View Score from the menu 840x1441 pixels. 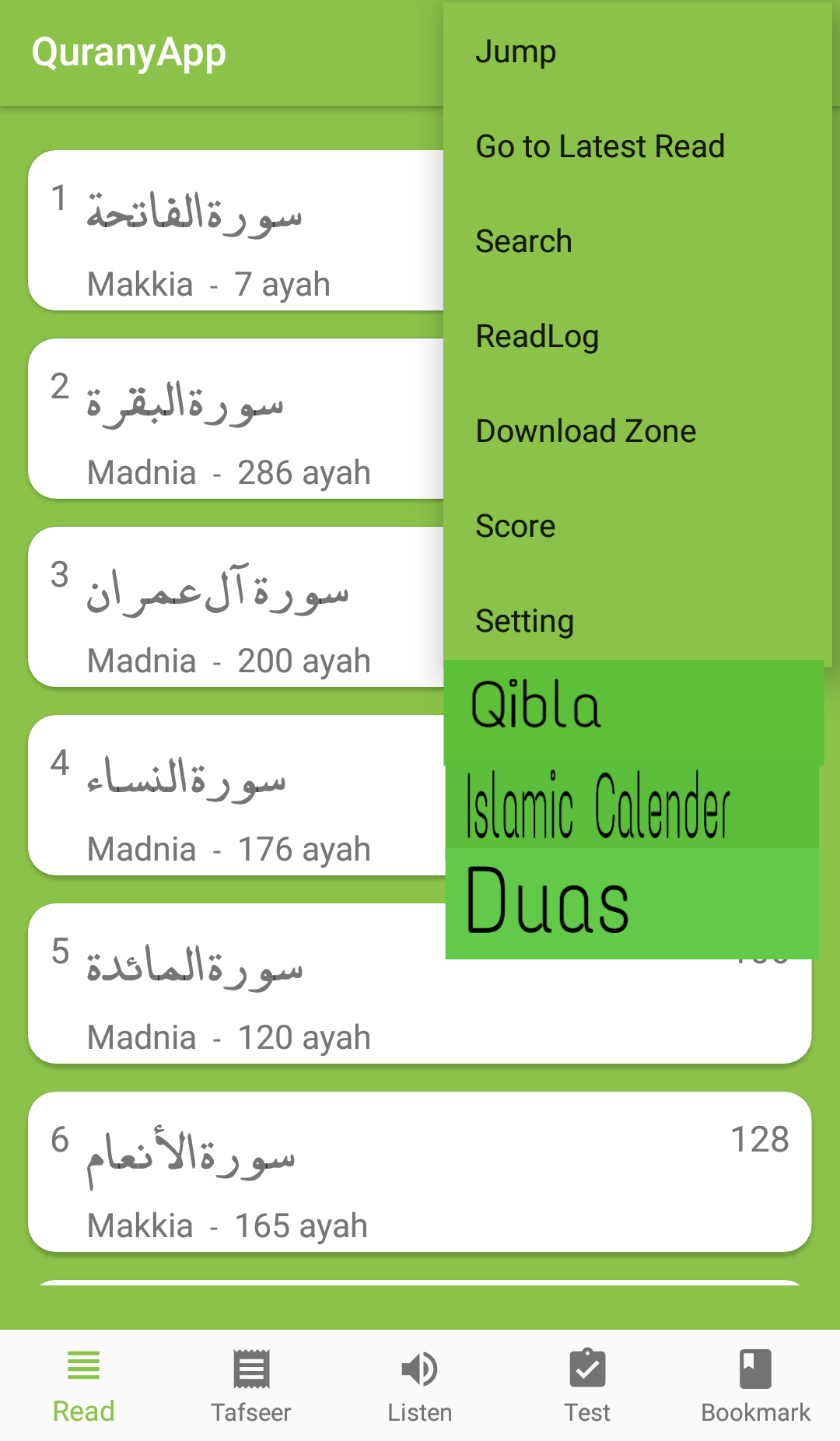tap(515, 527)
